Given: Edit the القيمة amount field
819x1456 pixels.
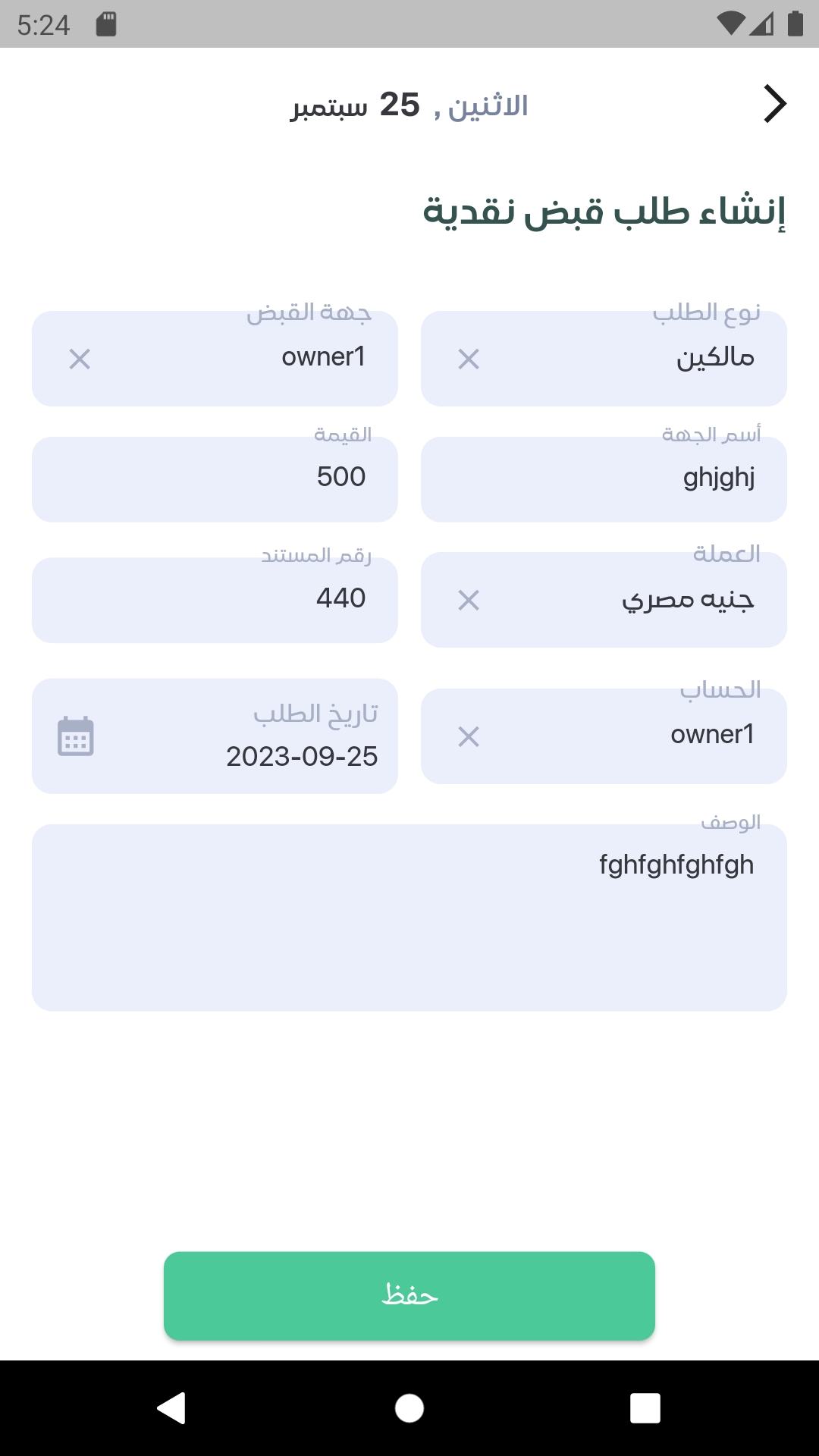Looking at the screenshot, I should (215, 479).
